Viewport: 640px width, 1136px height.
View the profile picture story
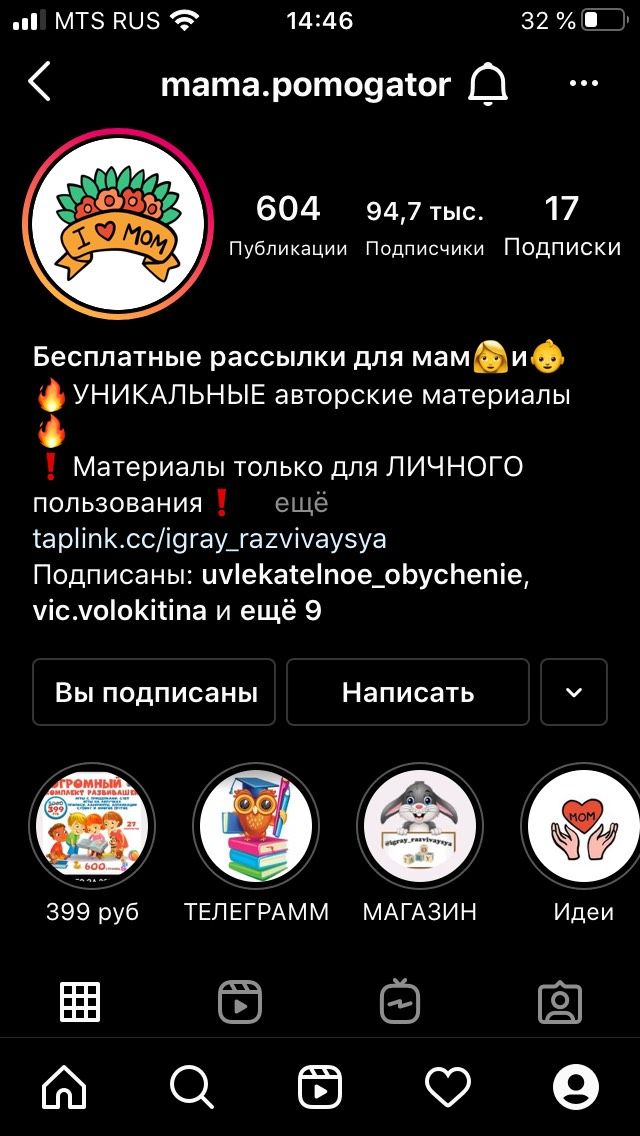(x=118, y=225)
